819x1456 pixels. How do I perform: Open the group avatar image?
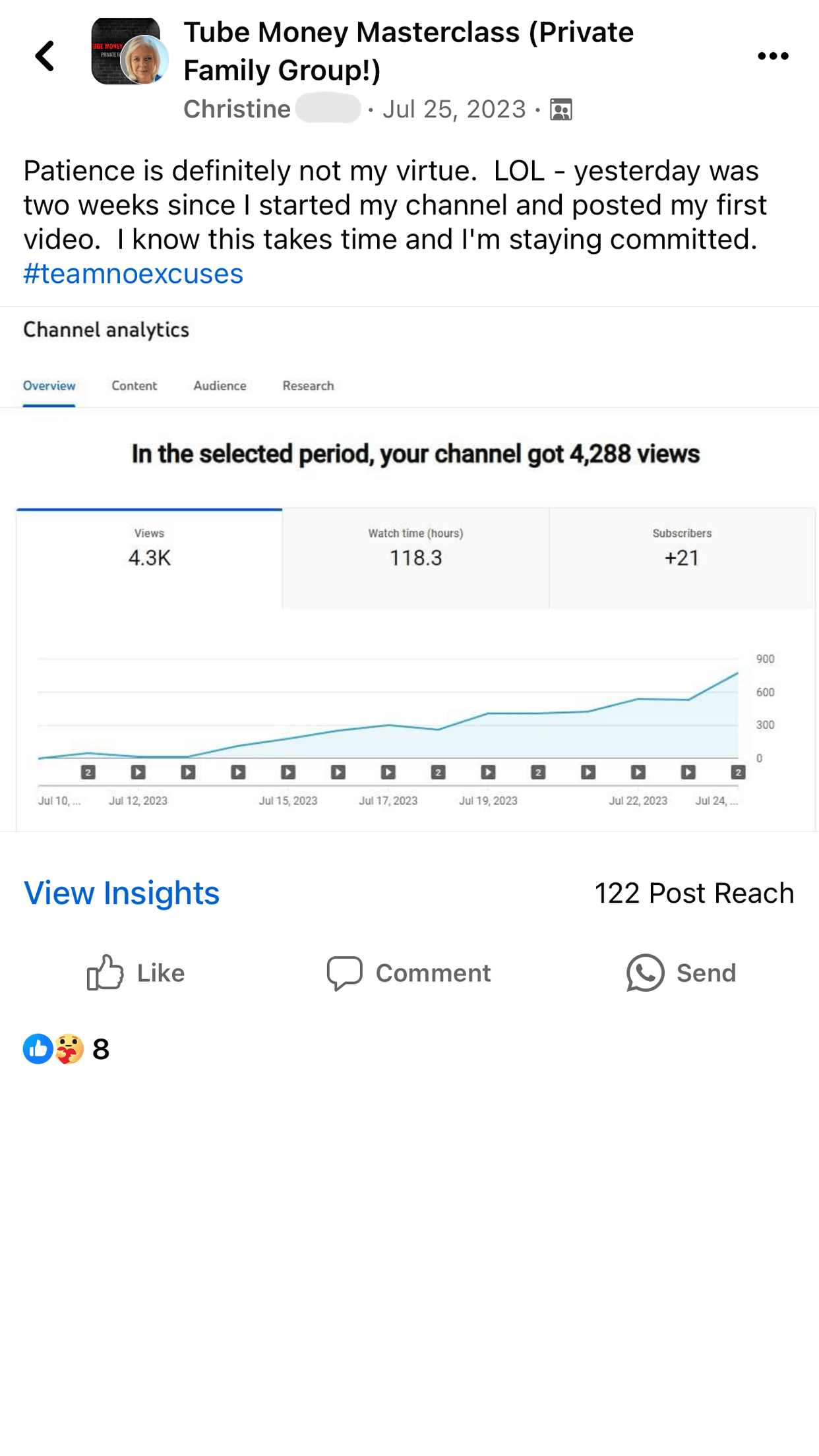[x=129, y=51]
